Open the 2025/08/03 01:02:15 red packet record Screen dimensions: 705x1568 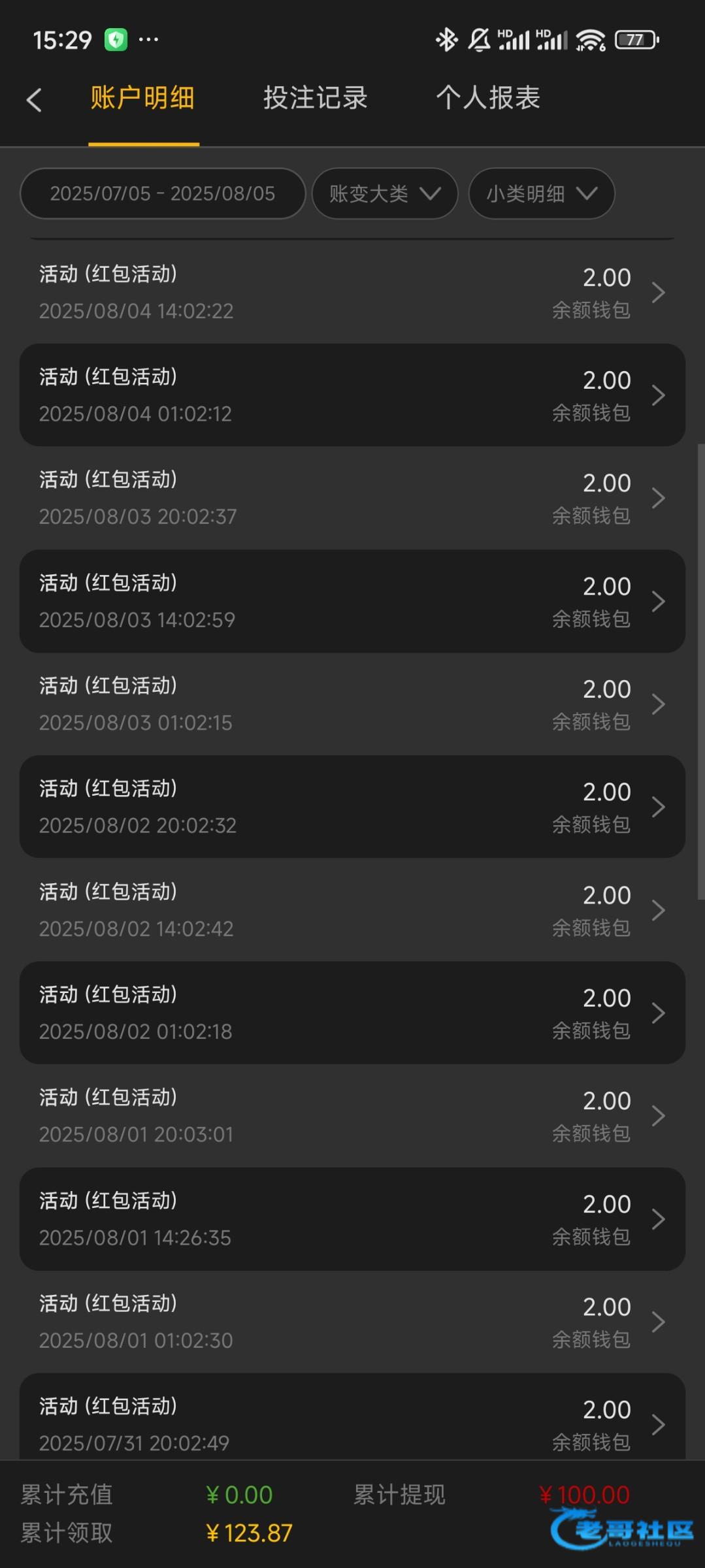(352, 704)
